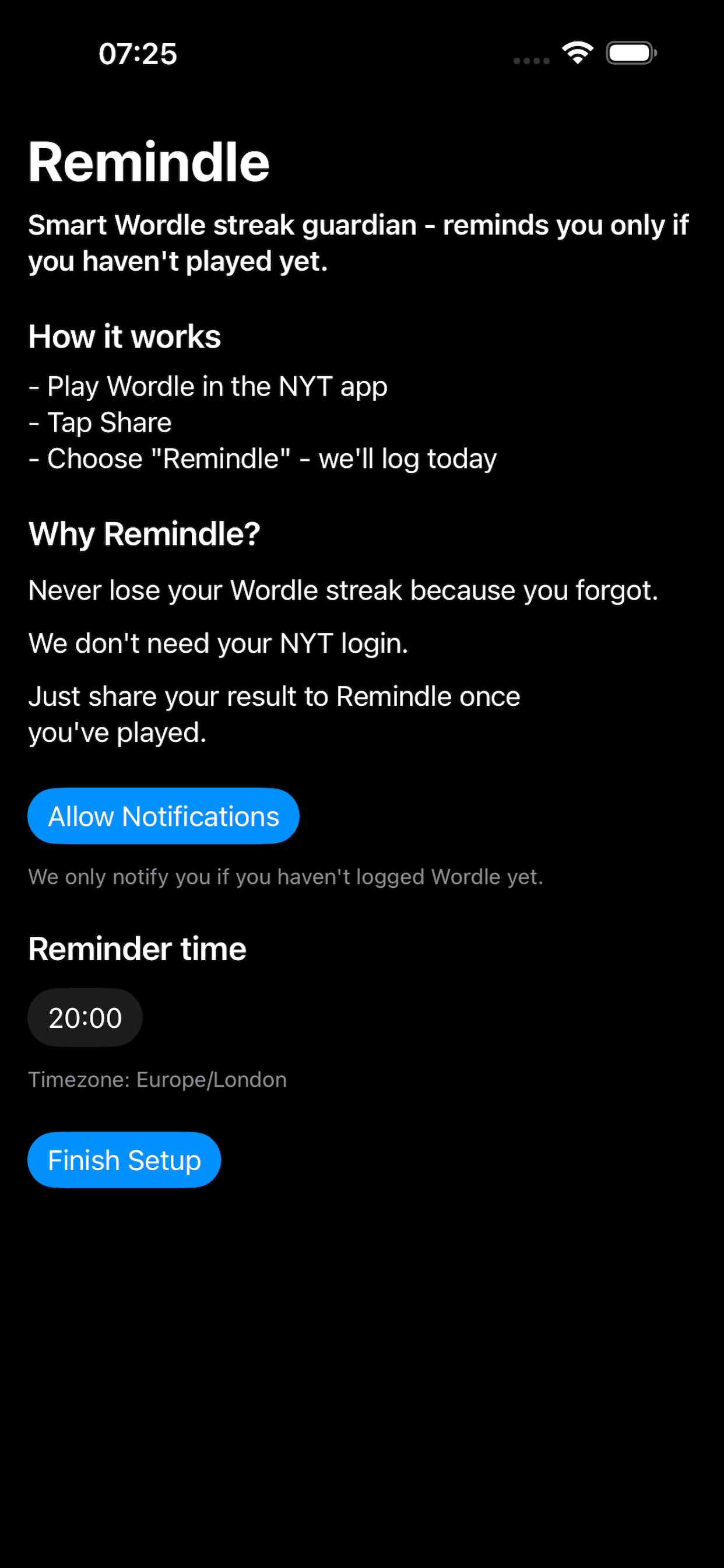Tap 'Play Wordle in the NYT app' line
This screenshot has height=1568, width=724.
(x=207, y=386)
